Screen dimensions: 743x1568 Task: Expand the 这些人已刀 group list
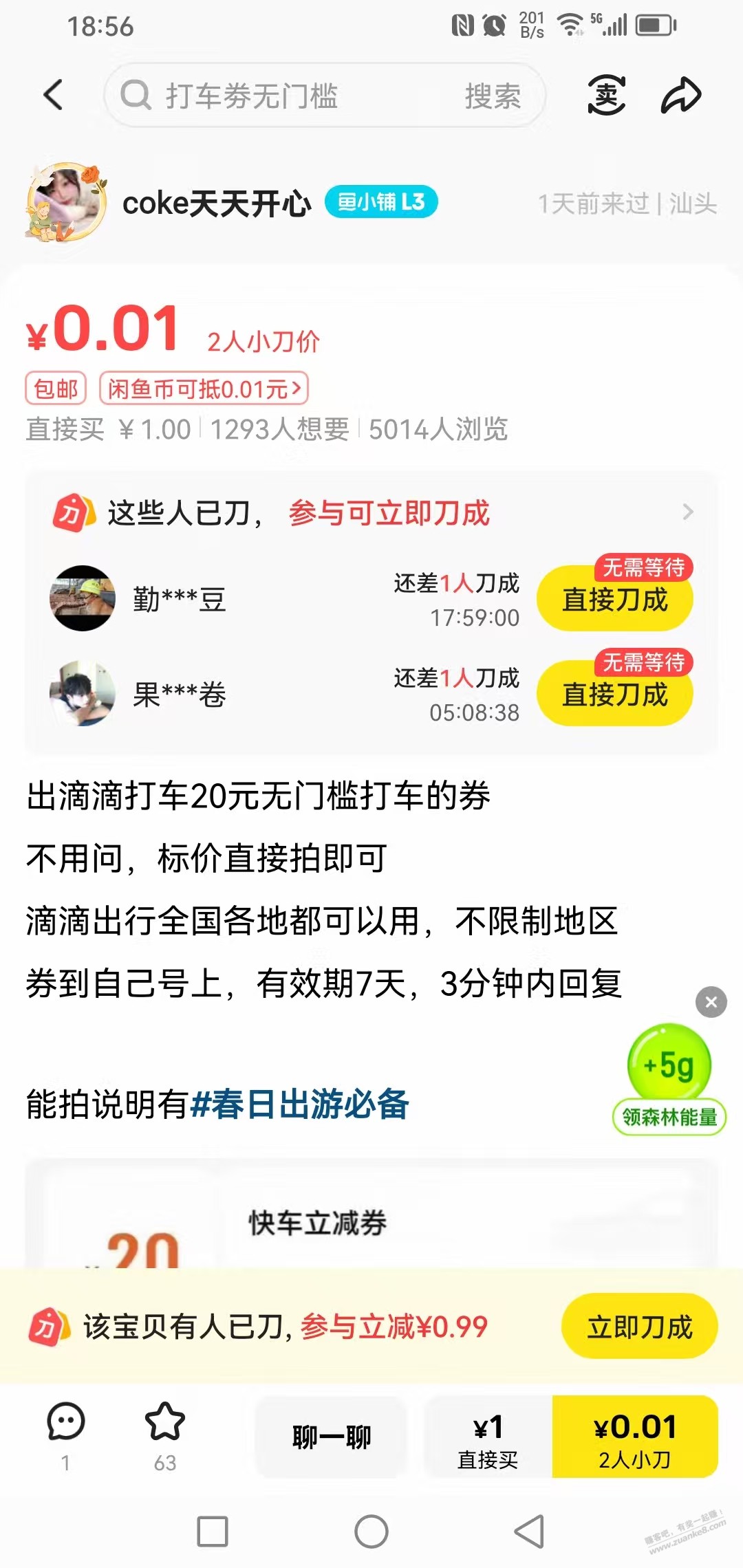(x=687, y=512)
